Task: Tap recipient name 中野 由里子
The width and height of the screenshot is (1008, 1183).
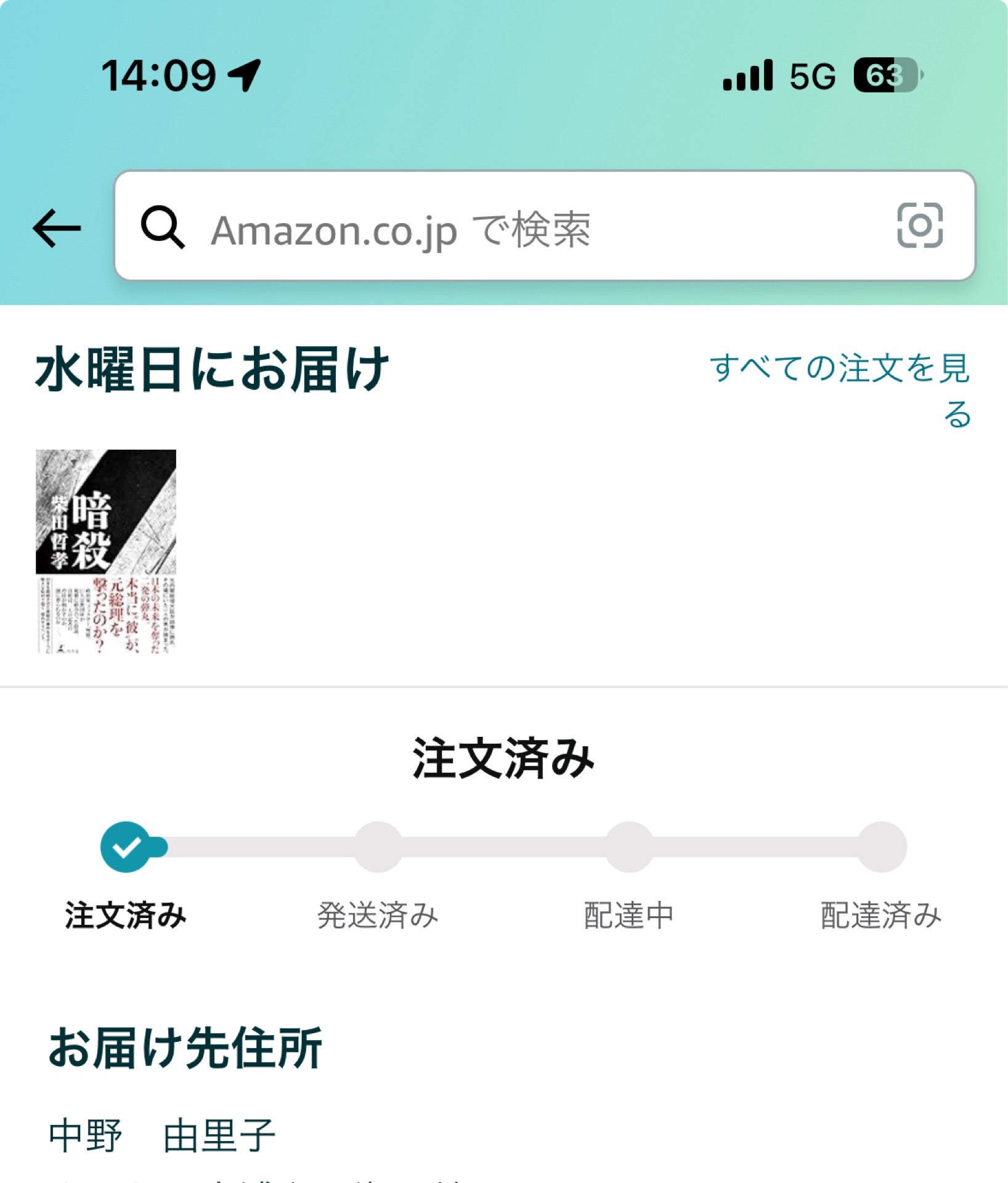Action: click(x=161, y=1134)
